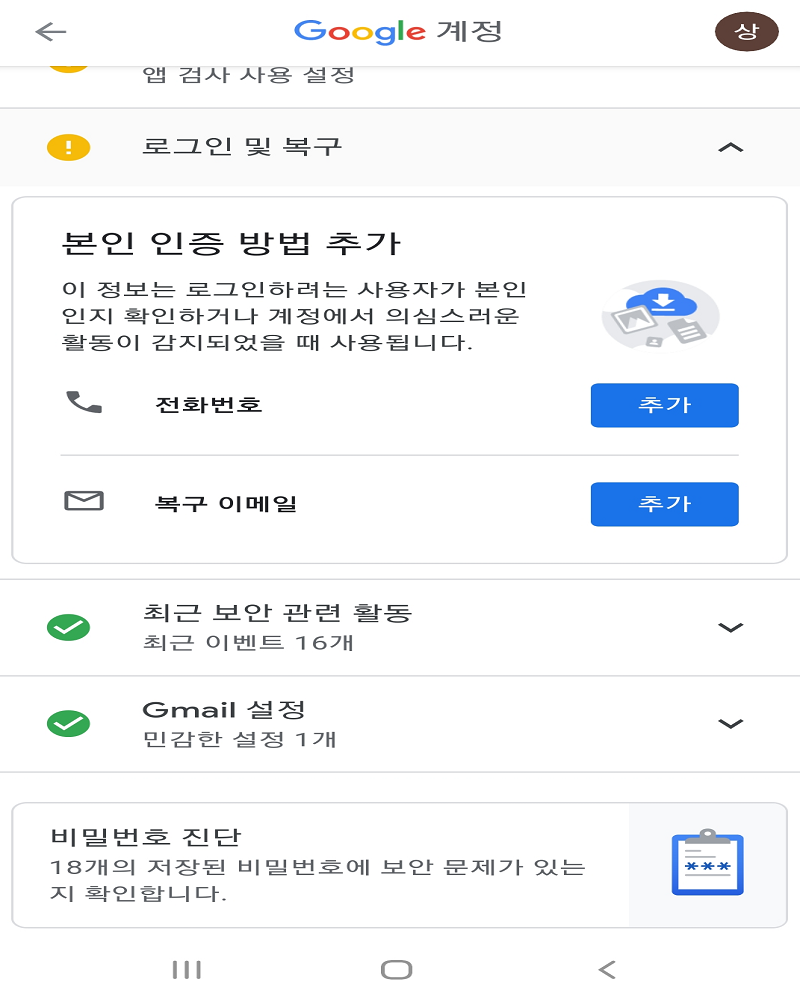
Task: Open 비밀번호 진단 via the clipboard icon
Action: pyautogui.click(x=708, y=862)
